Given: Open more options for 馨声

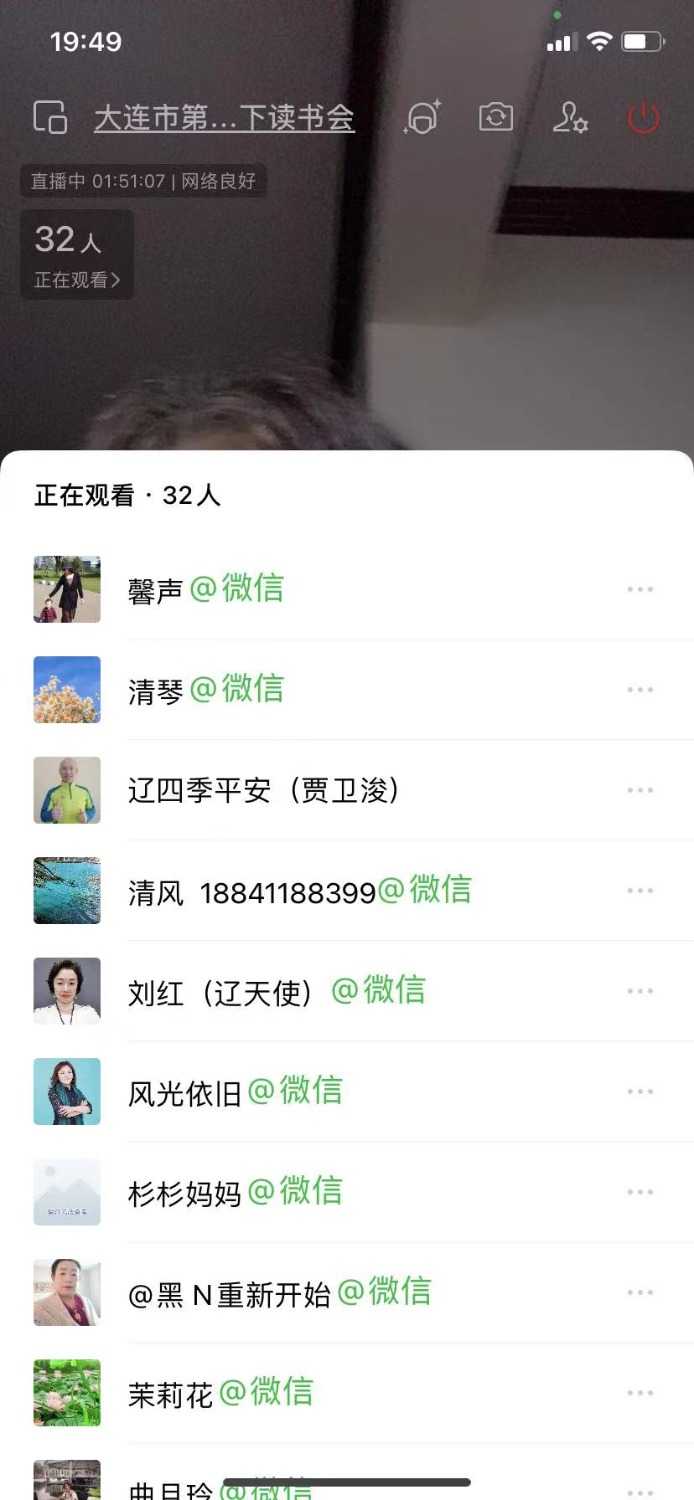Looking at the screenshot, I should pyautogui.click(x=640, y=589).
